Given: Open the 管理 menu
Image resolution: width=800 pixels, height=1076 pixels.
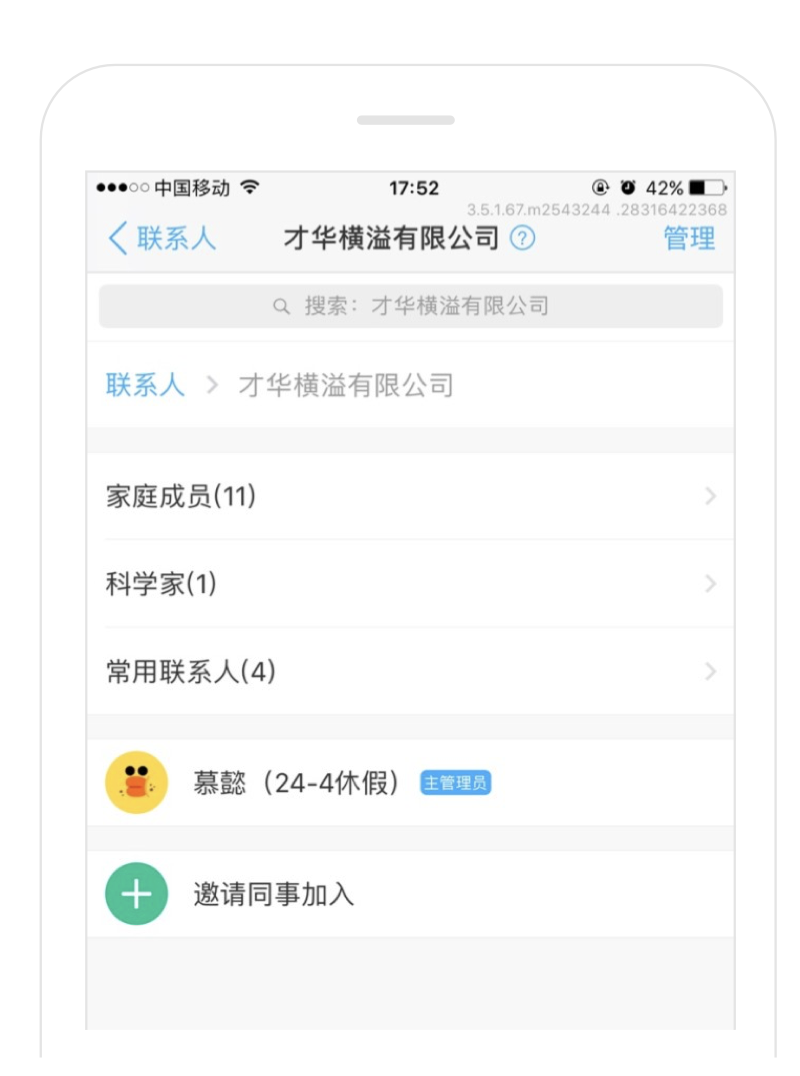Looking at the screenshot, I should coord(689,239).
